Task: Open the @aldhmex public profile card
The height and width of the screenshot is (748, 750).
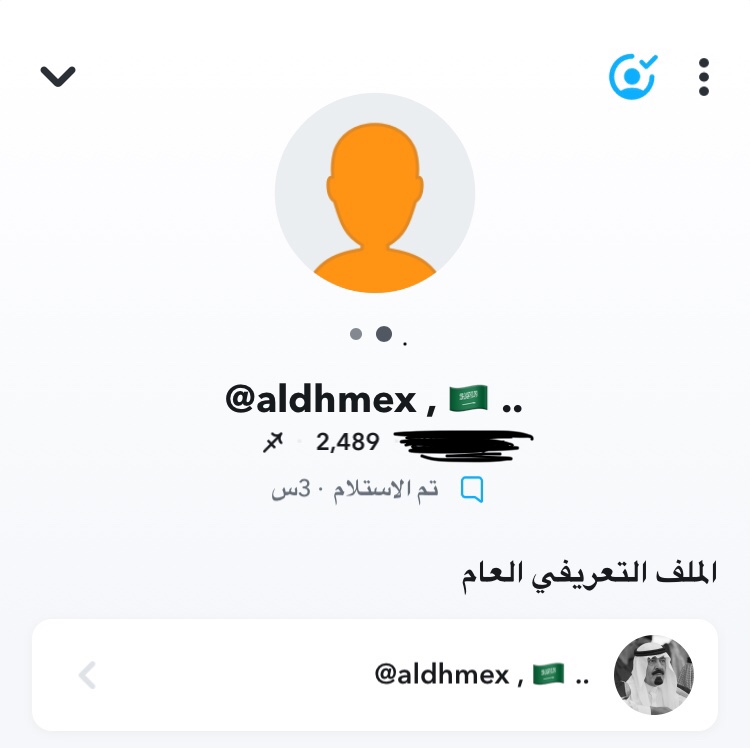Action: (375, 675)
